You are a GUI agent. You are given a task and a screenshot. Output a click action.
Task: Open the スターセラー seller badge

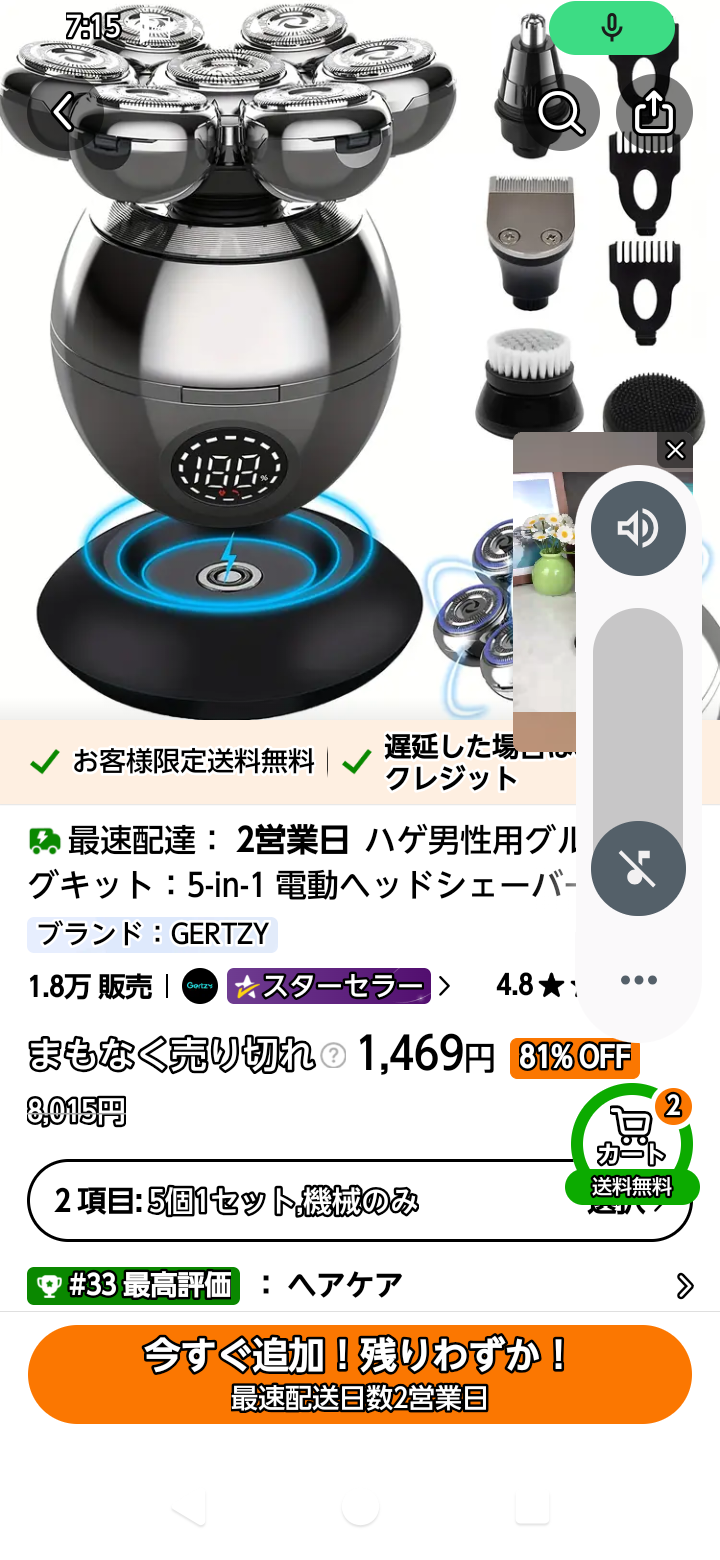coord(339,987)
